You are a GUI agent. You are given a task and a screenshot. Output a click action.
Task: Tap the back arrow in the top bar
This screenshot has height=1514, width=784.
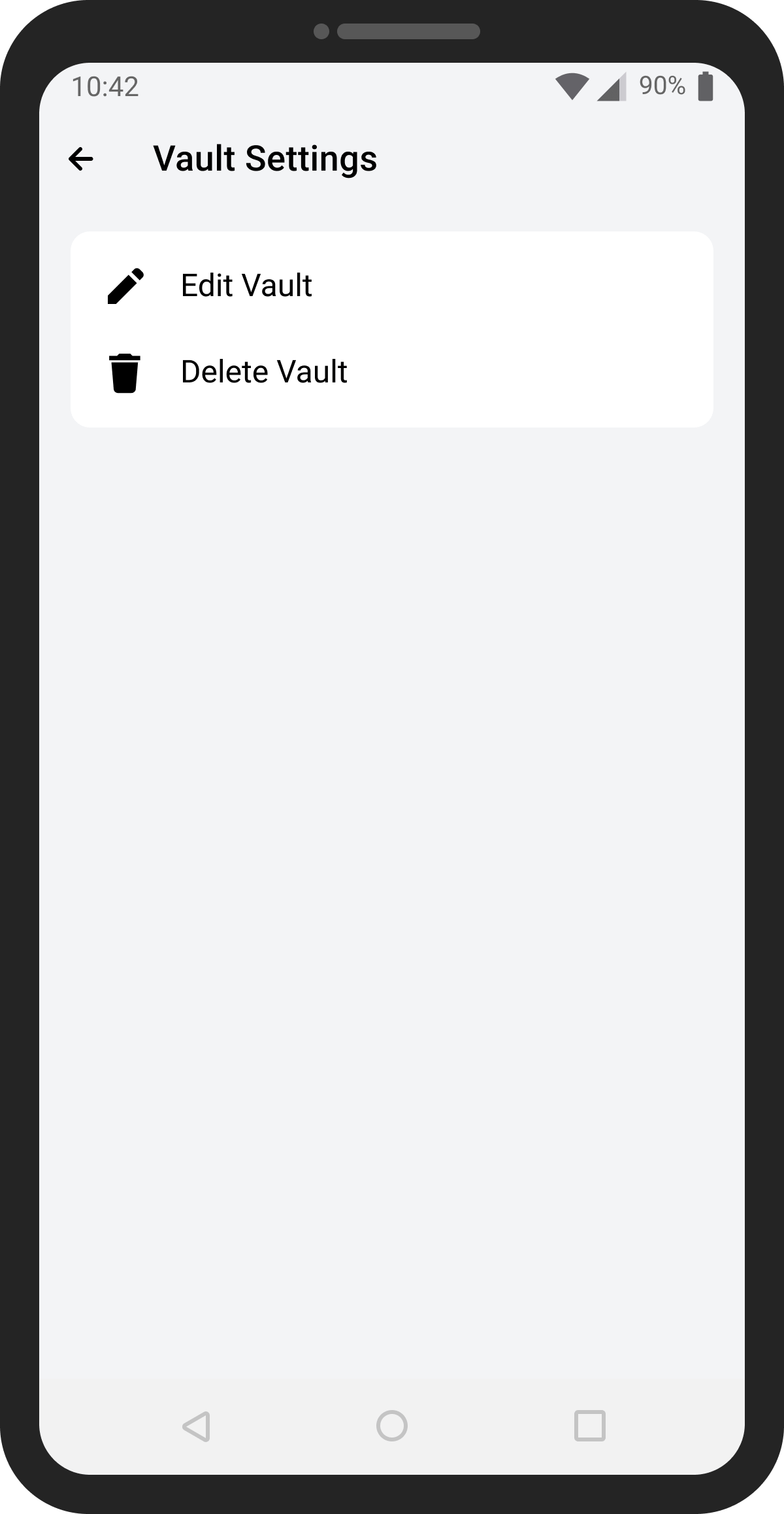coord(80,158)
